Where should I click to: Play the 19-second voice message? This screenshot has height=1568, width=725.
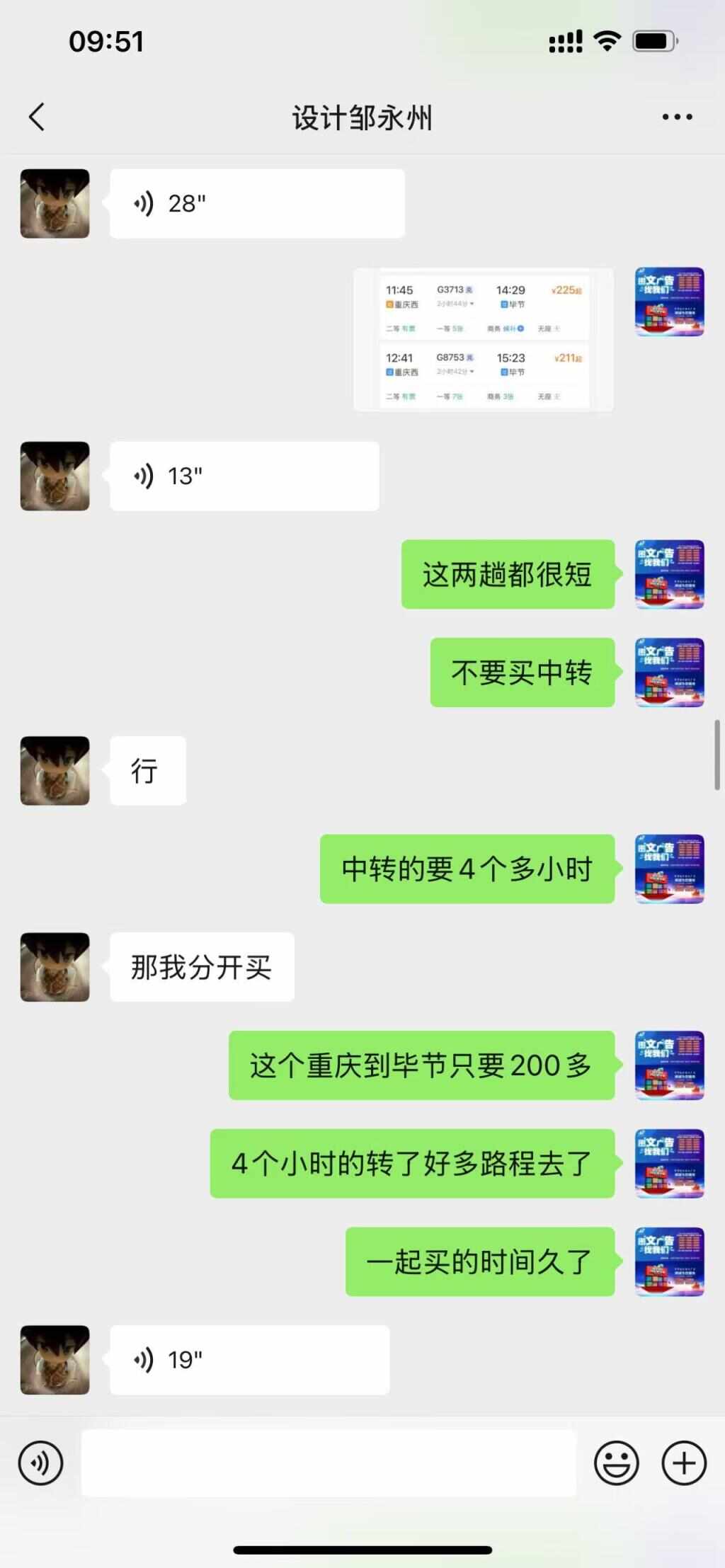pos(249,1359)
